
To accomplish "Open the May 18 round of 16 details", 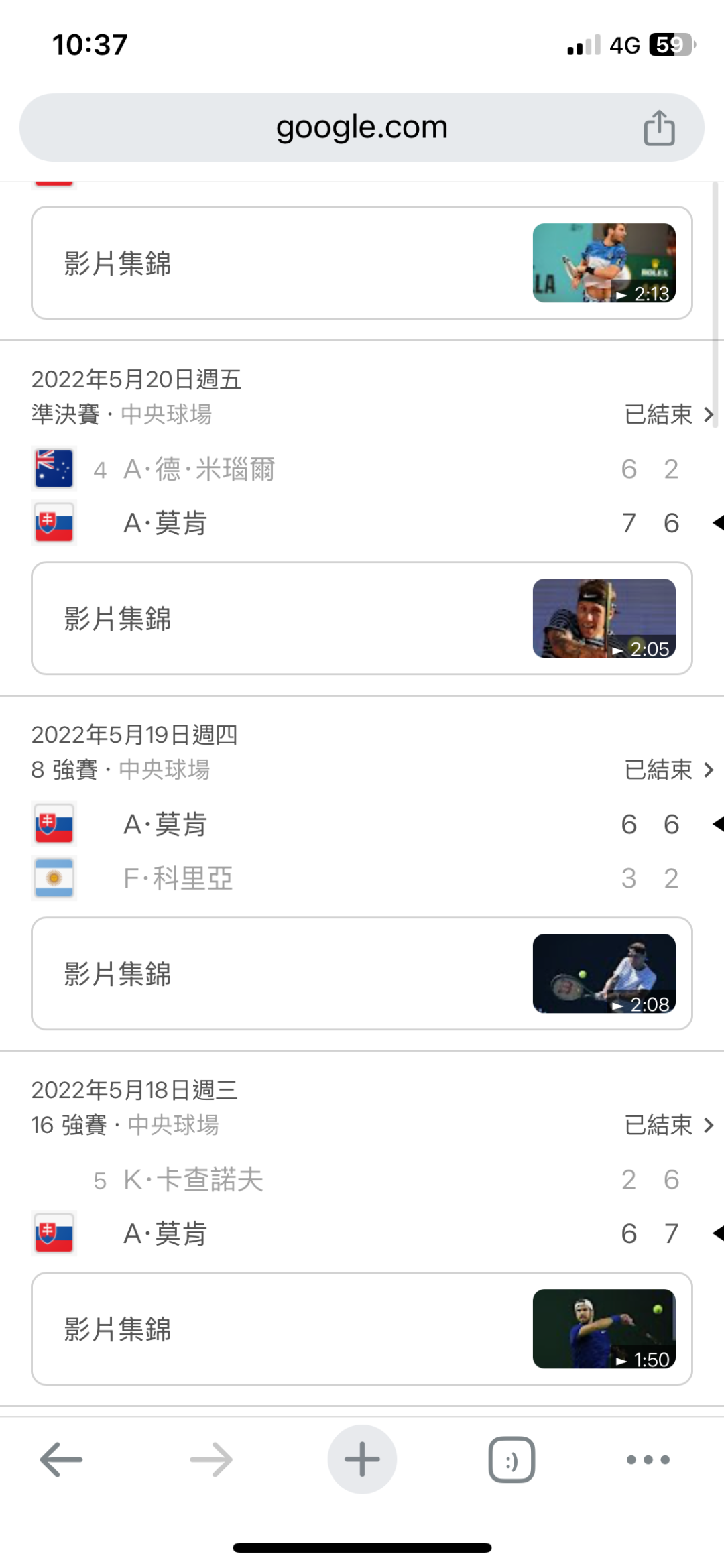I will point(668,1125).
